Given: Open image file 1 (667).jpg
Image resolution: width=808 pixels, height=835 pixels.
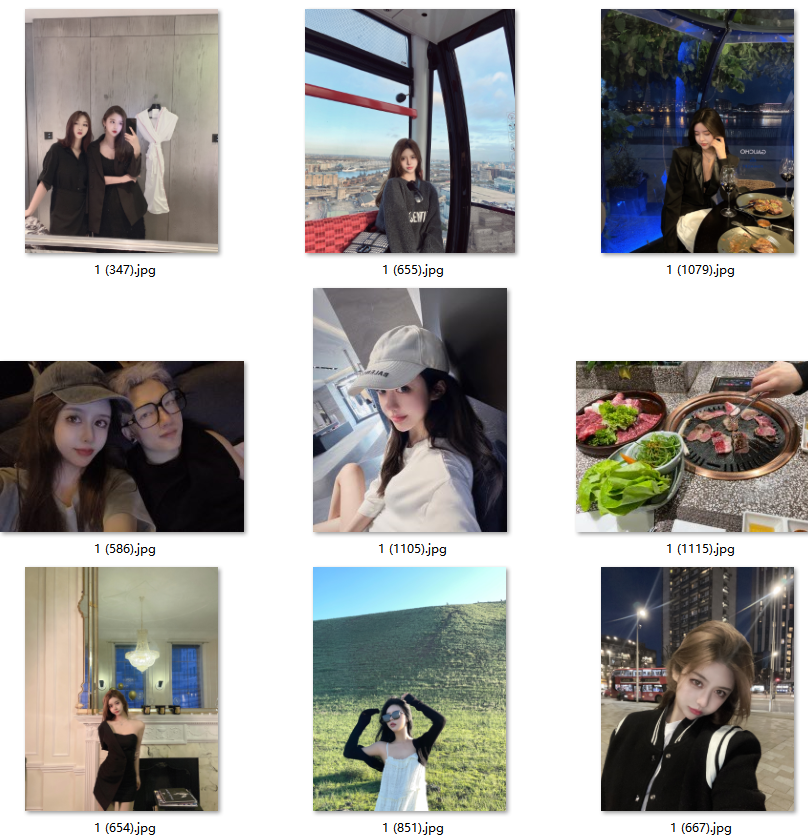Looking at the screenshot, I should click(697, 689).
